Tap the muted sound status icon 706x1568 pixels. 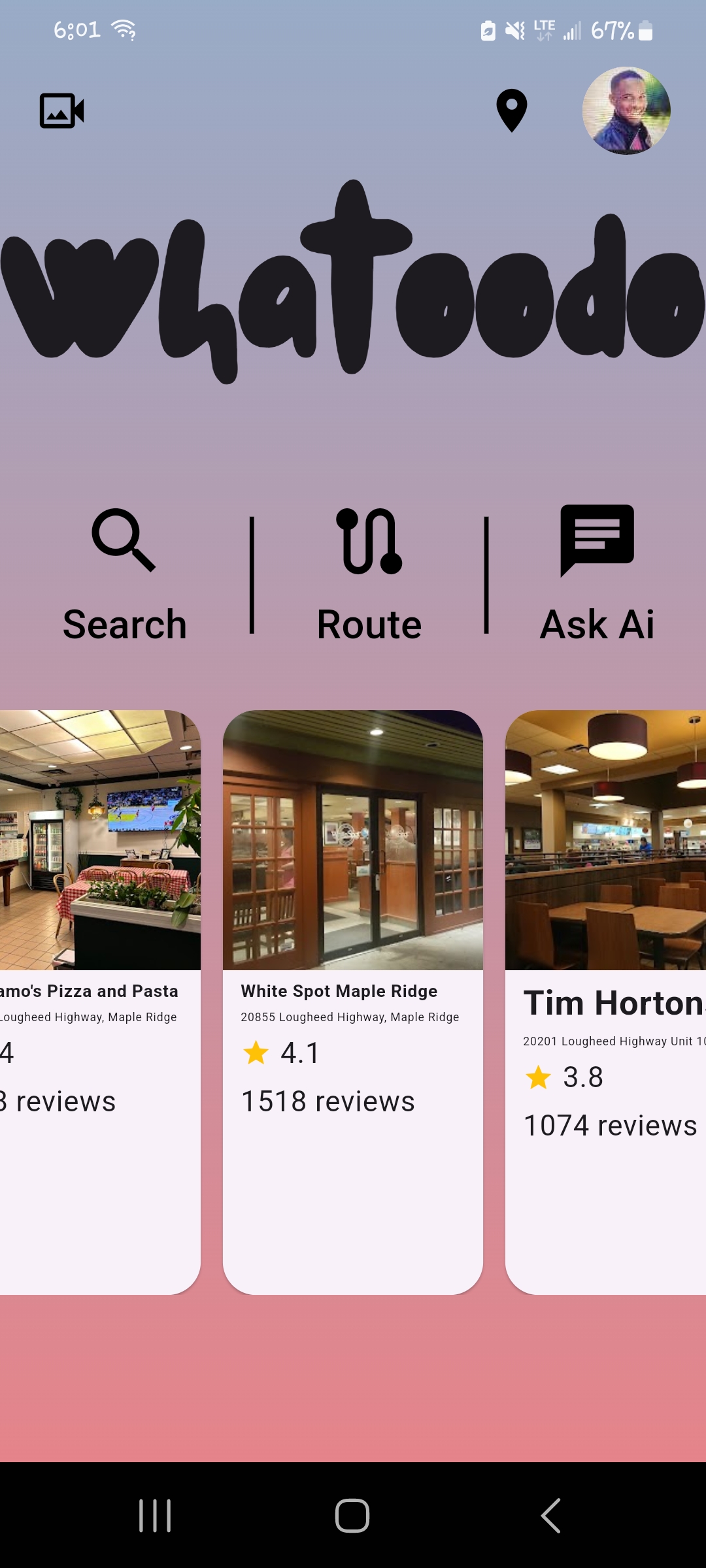516,29
